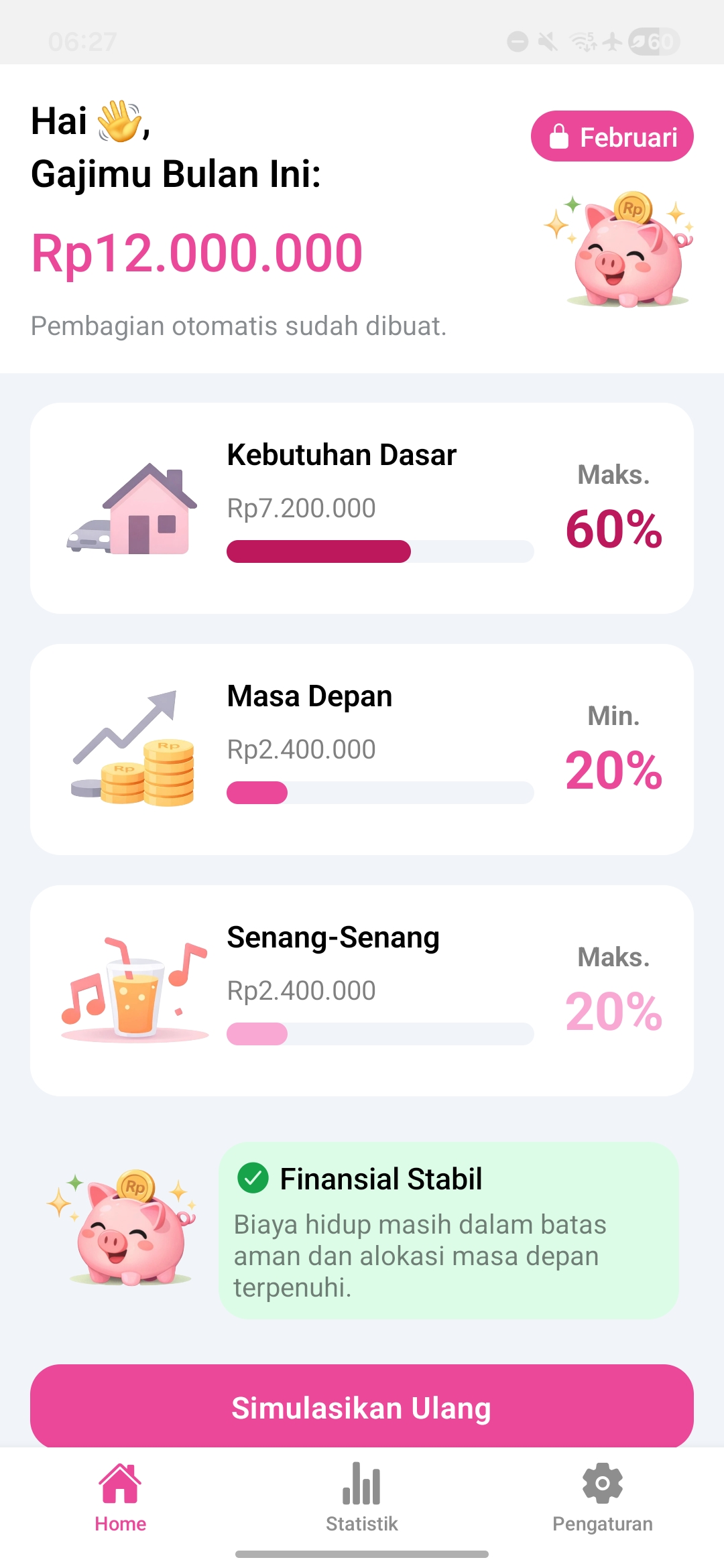Select the Home tab
This screenshot has height=1568, width=724.
click(x=120, y=1494)
